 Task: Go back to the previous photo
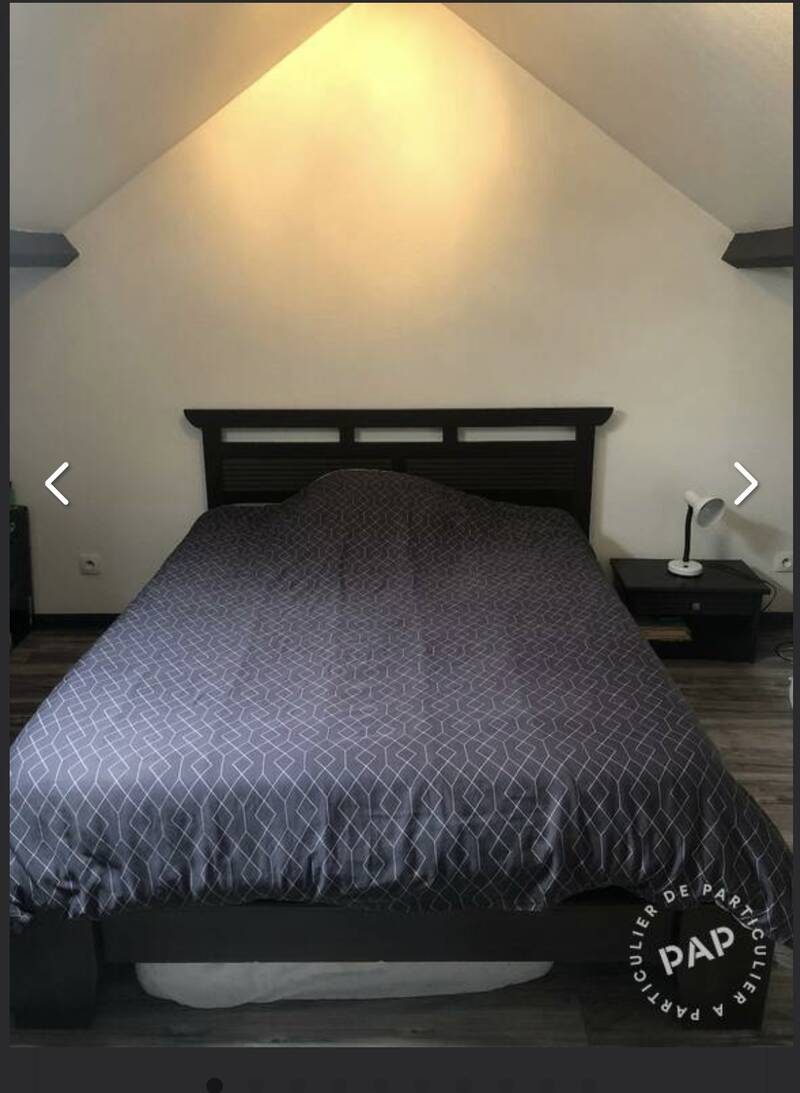tap(57, 484)
